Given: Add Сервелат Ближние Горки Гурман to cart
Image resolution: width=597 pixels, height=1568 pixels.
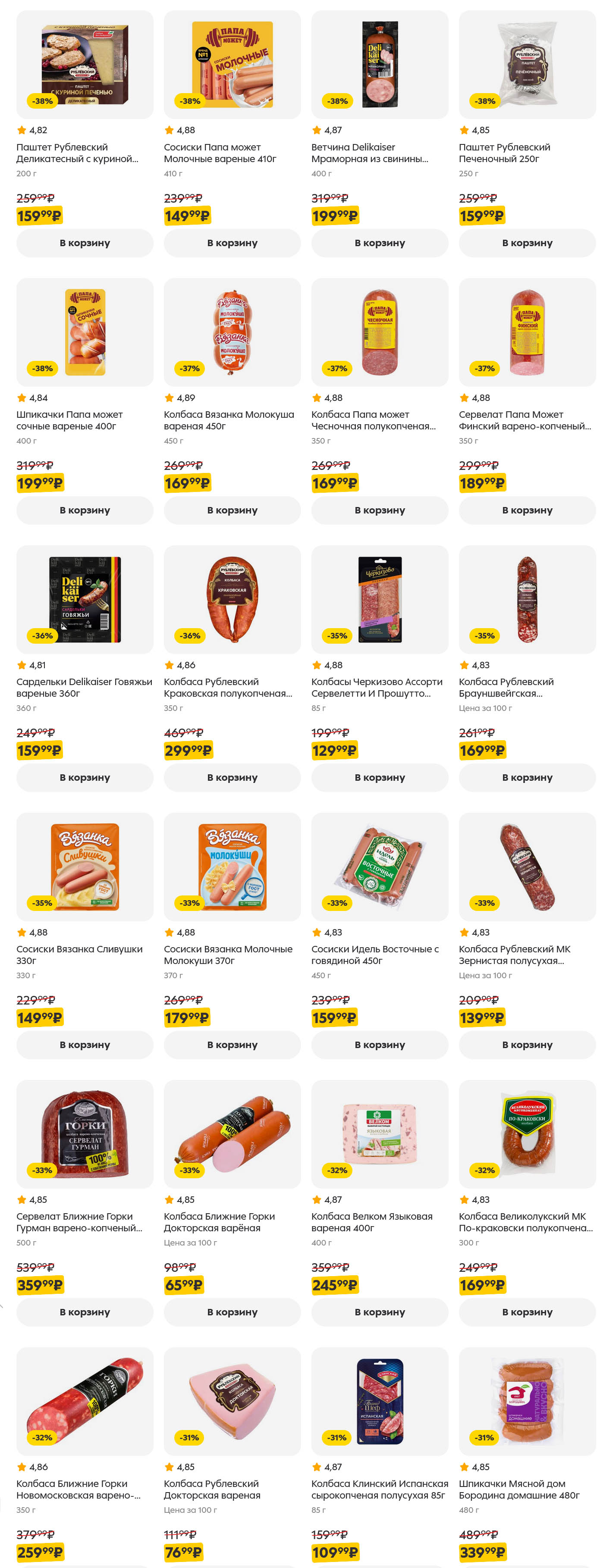Looking at the screenshot, I should 85,1312.
